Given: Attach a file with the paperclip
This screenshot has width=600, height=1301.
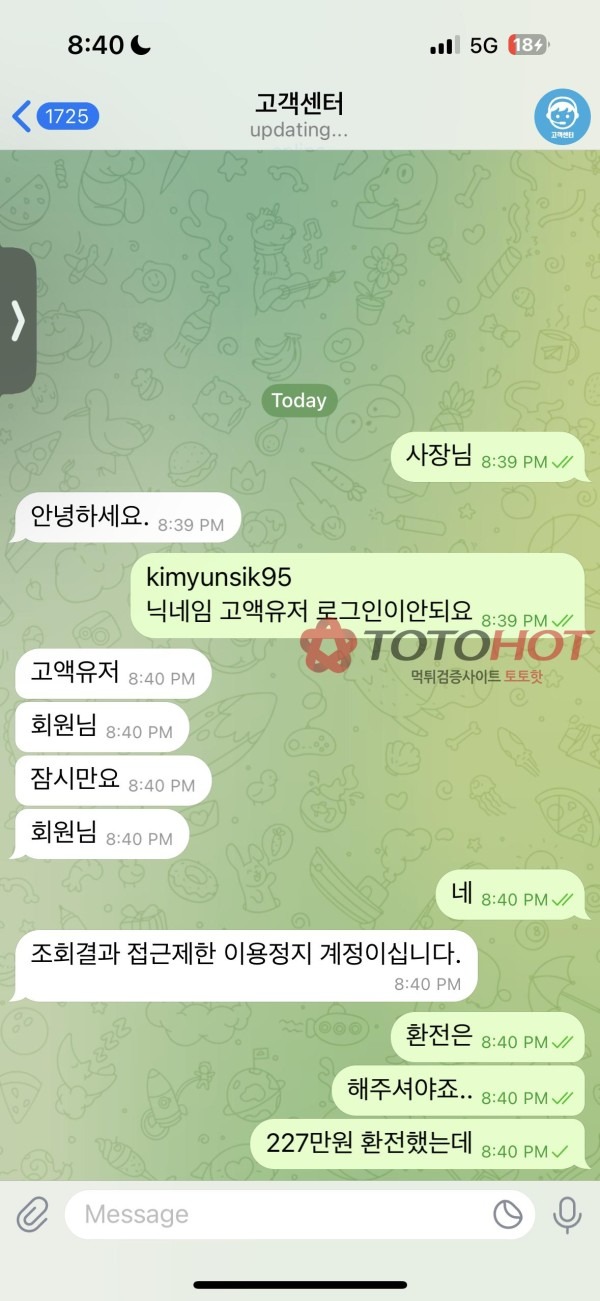Looking at the screenshot, I should [33, 1215].
